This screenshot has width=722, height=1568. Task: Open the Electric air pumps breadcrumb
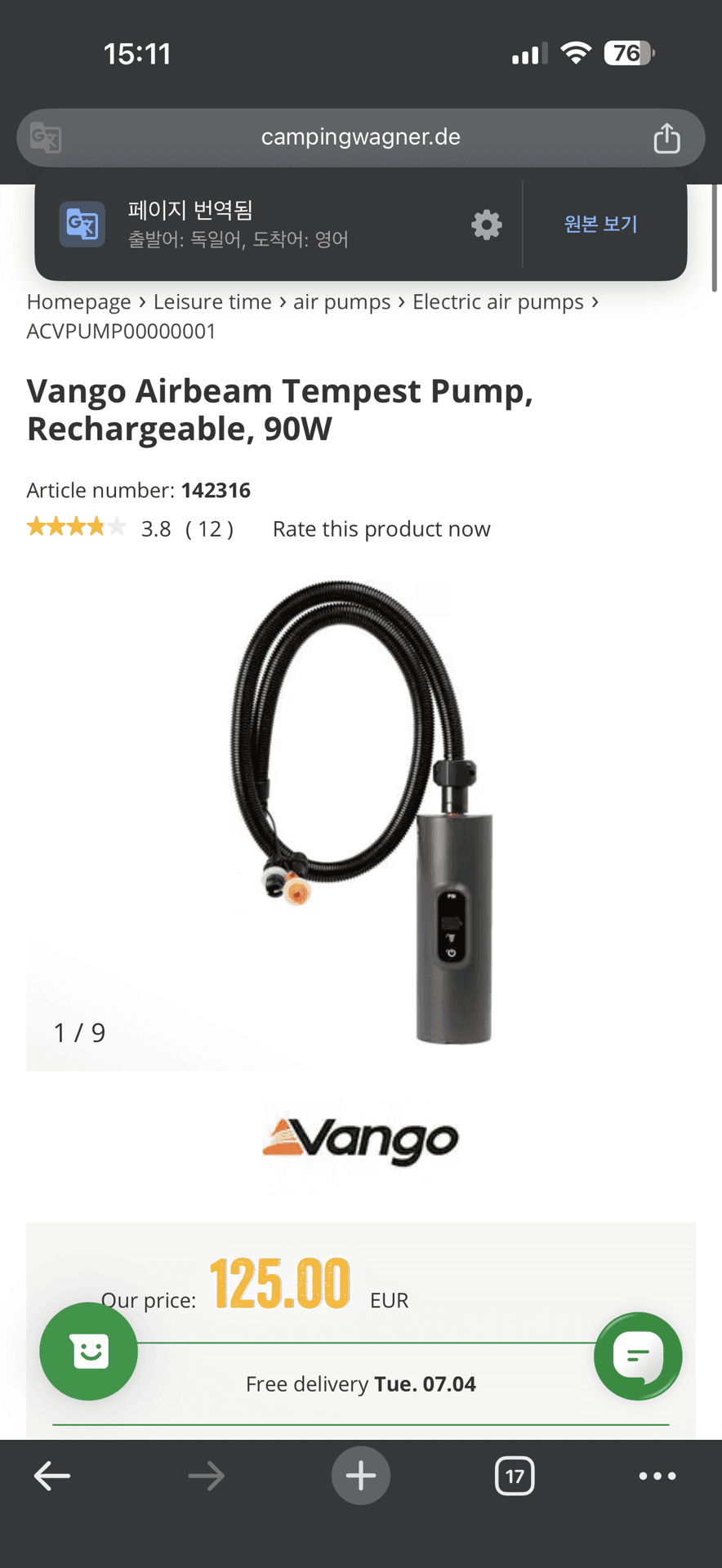point(497,302)
